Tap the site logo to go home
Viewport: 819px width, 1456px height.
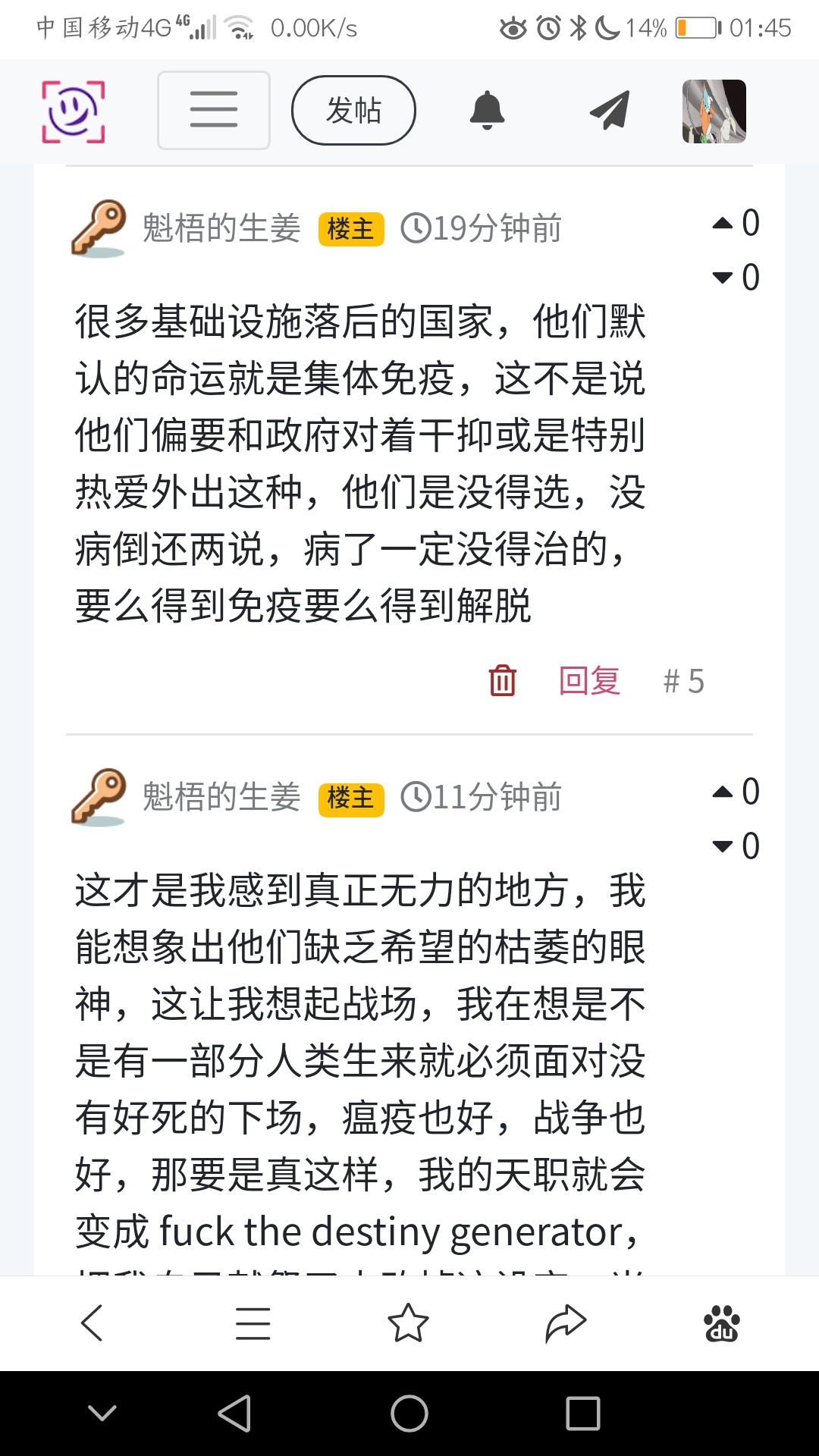[73, 111]
